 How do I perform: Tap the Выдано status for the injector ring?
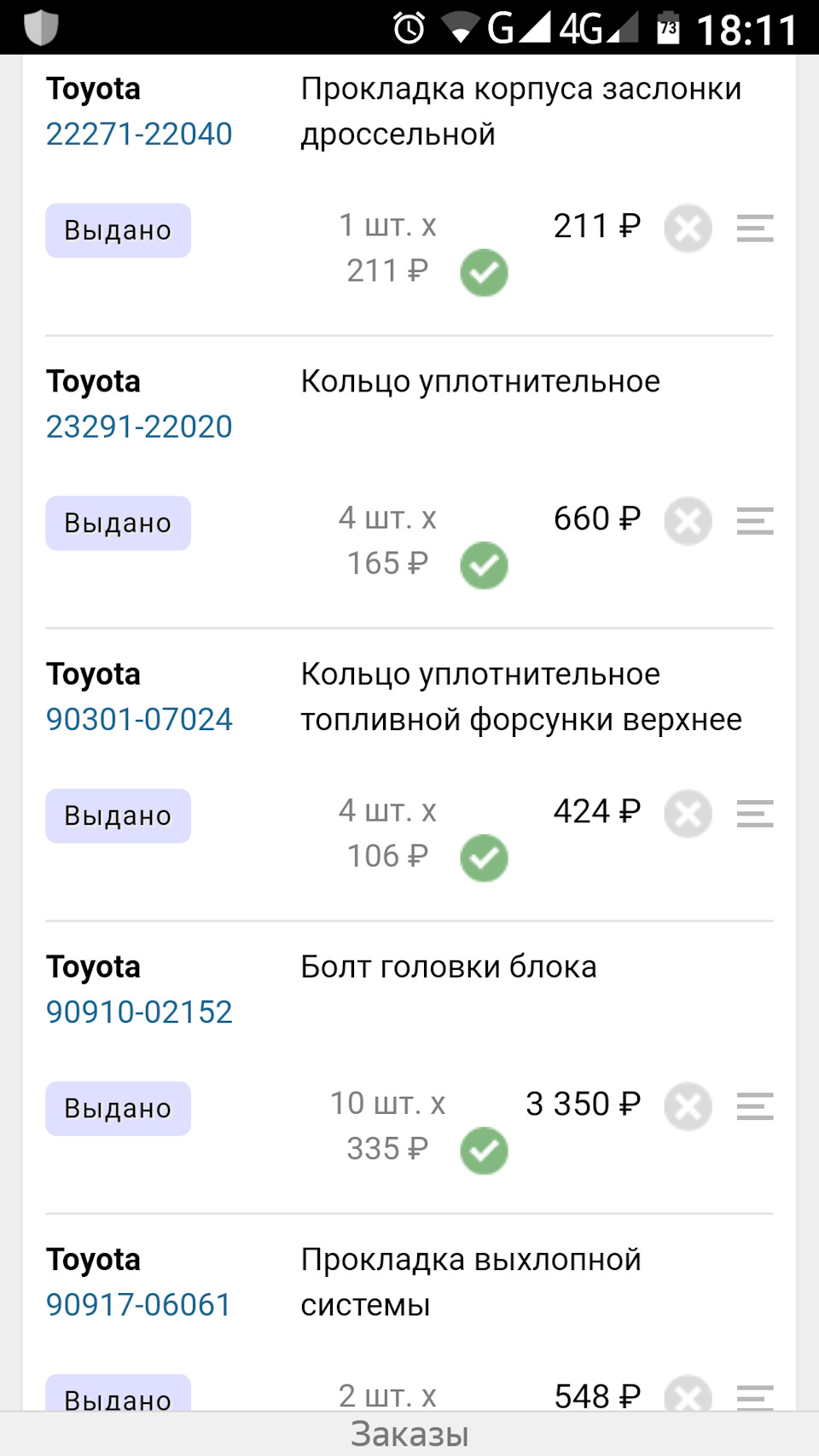tap(118, 815)
